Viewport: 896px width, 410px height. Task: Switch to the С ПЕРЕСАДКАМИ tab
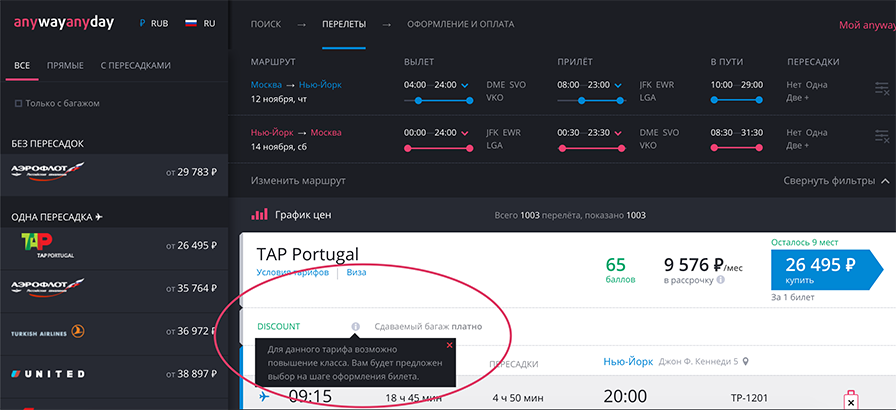click(x=135, y=65)
